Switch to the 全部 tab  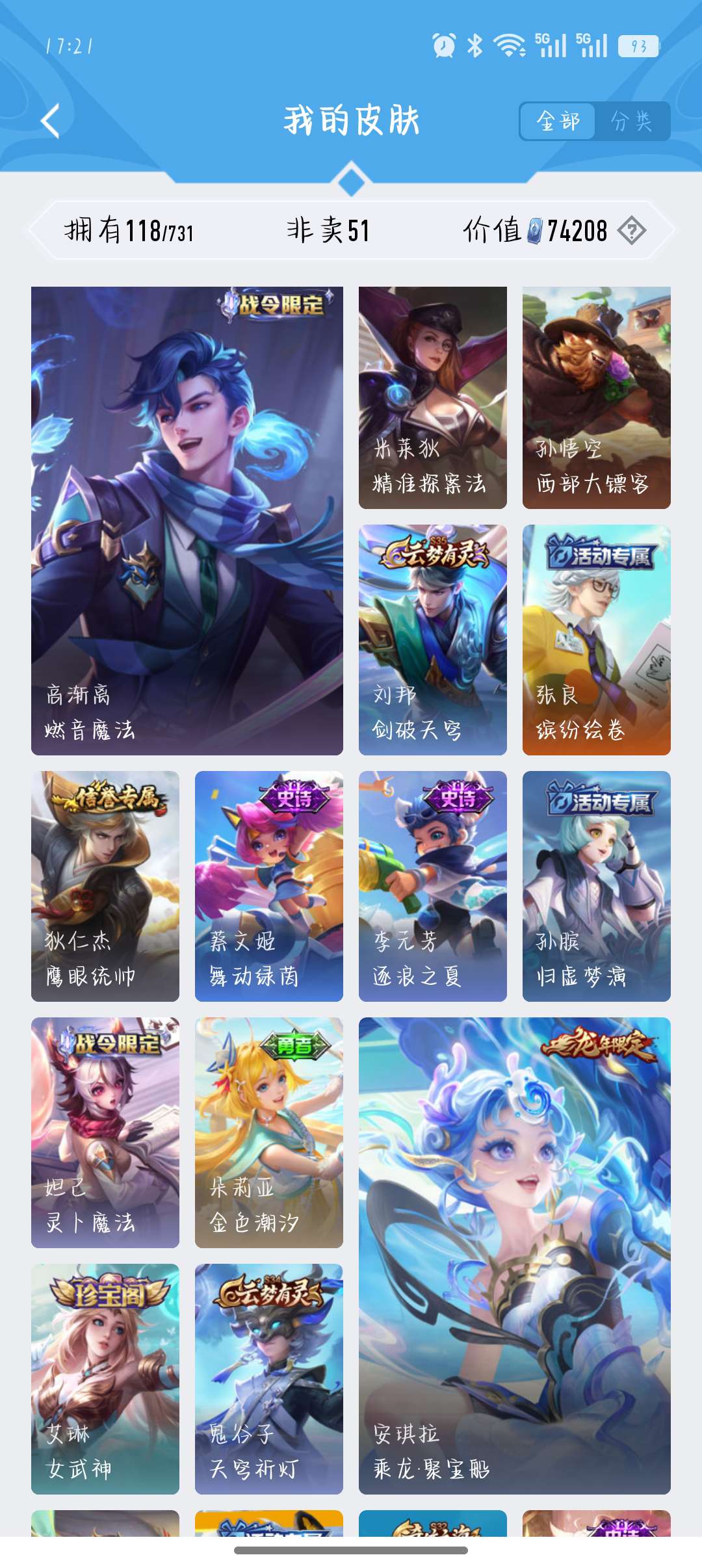[558, 121]
